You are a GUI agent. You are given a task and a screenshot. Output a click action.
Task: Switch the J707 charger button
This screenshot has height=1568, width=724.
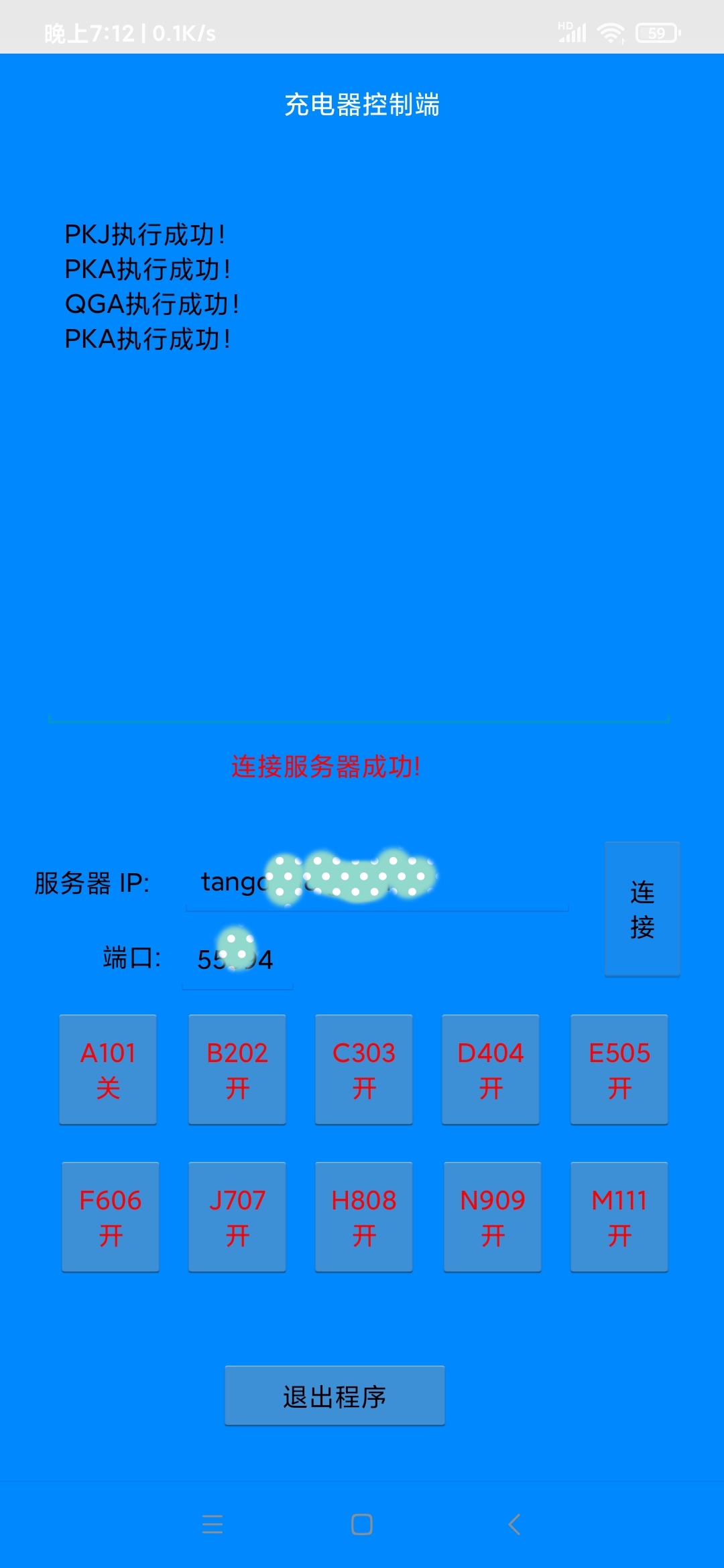coord(237,1217)
